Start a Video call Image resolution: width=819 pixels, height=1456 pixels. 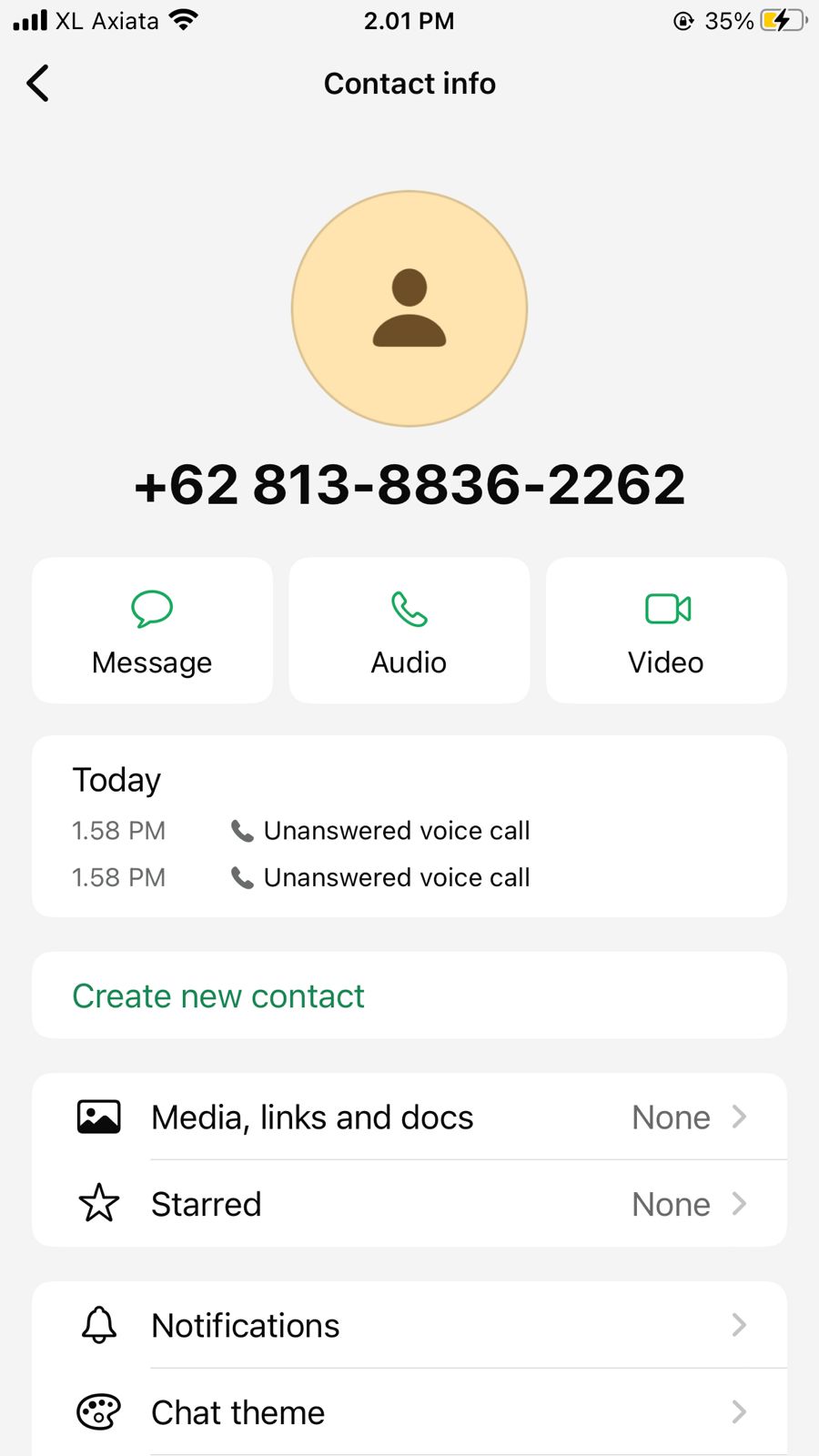click(x=666, y=631)
